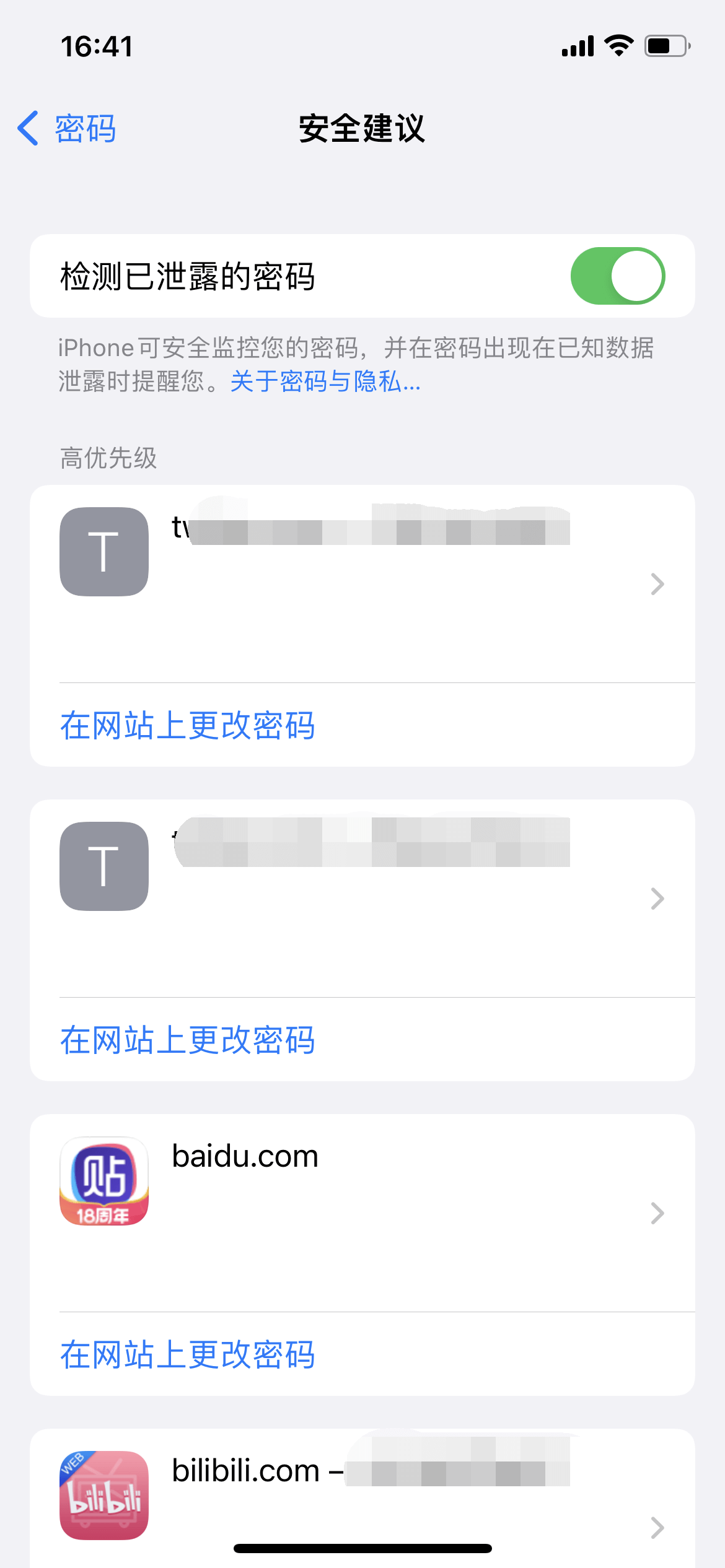Tap 在网站上更改密码 for baidu.com

coord(187,1354)
